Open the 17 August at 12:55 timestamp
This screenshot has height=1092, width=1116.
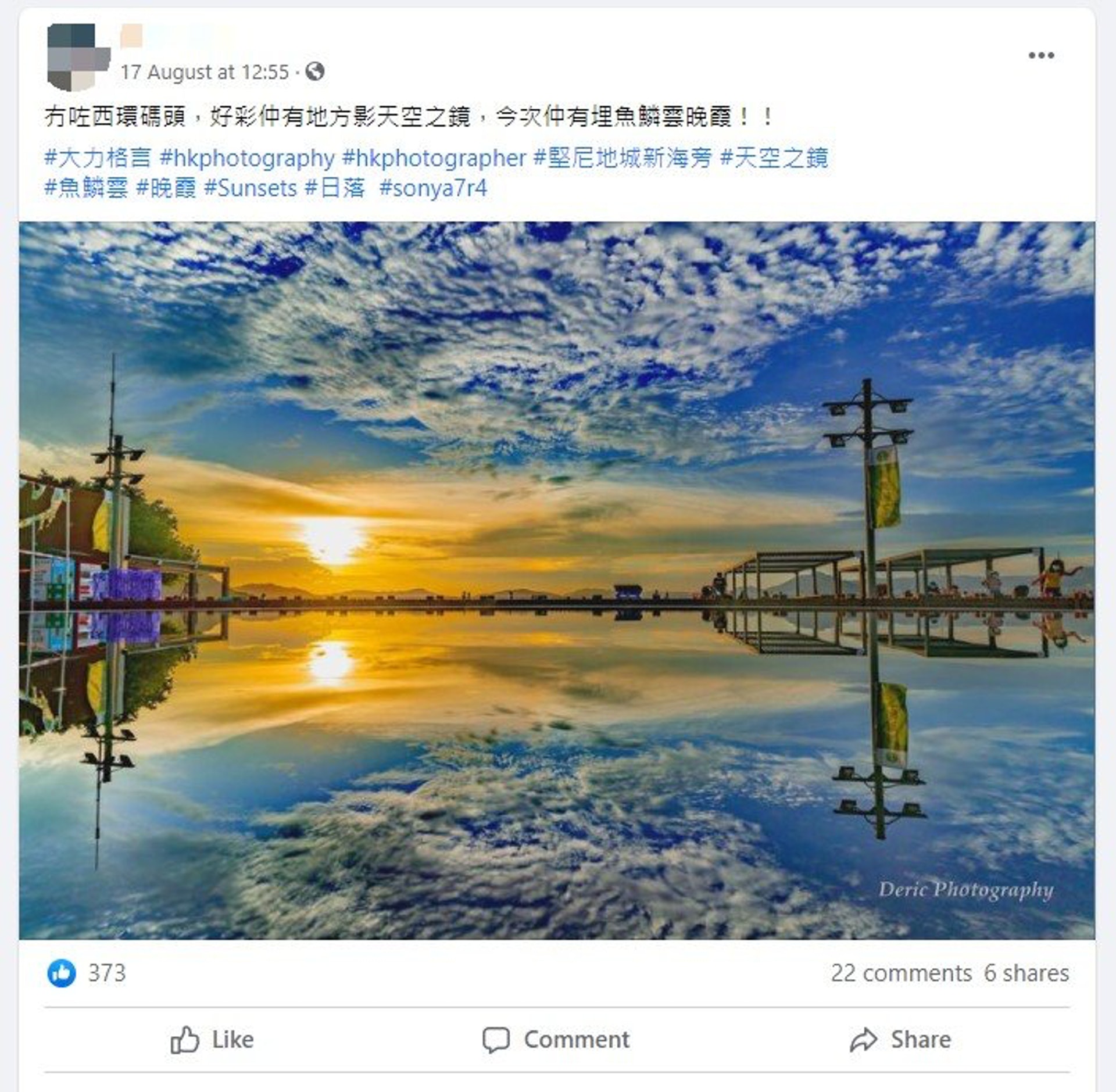tap(205, 72)
